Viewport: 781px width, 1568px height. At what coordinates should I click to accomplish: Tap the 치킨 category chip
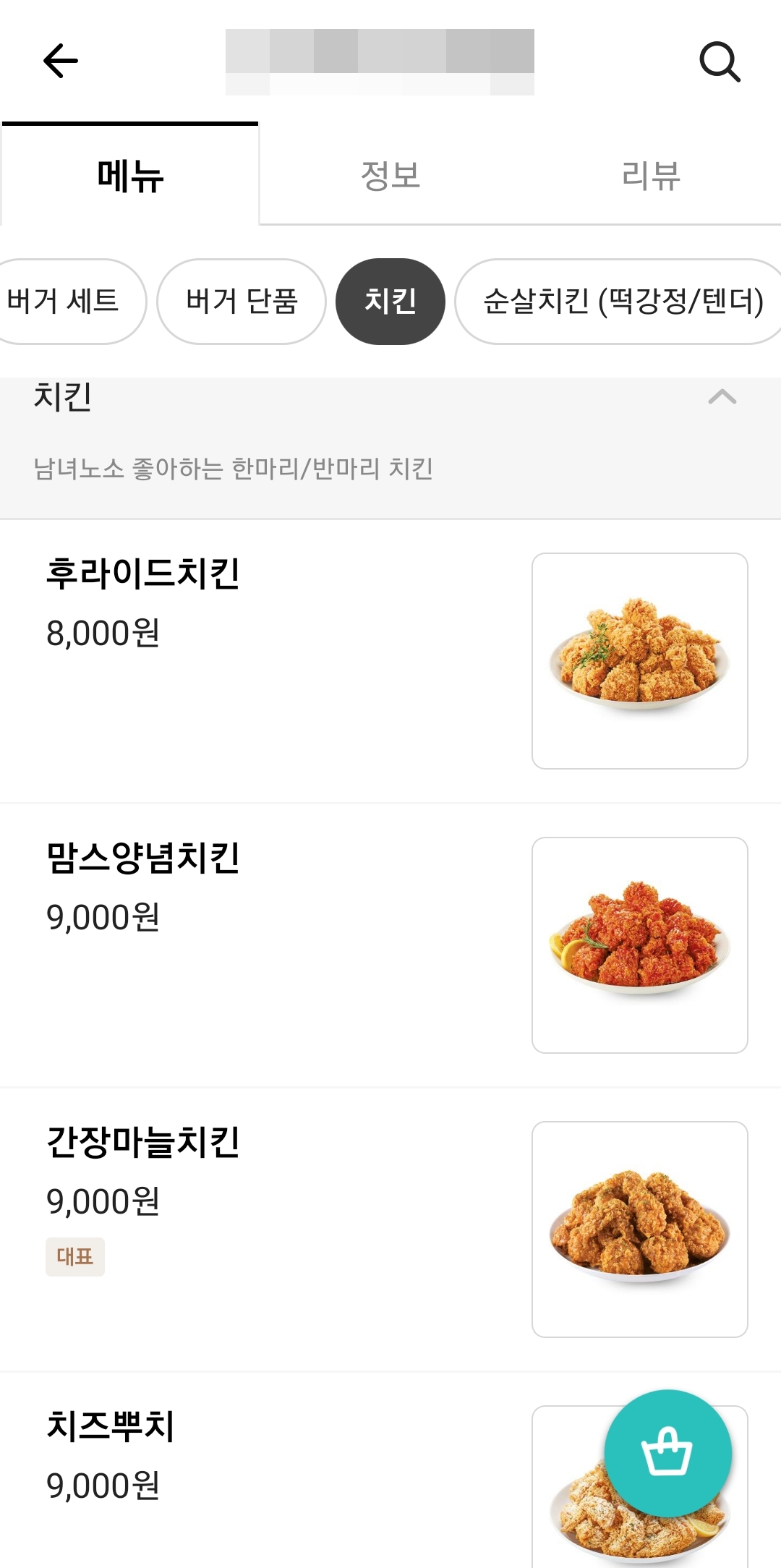coord(390,302)
